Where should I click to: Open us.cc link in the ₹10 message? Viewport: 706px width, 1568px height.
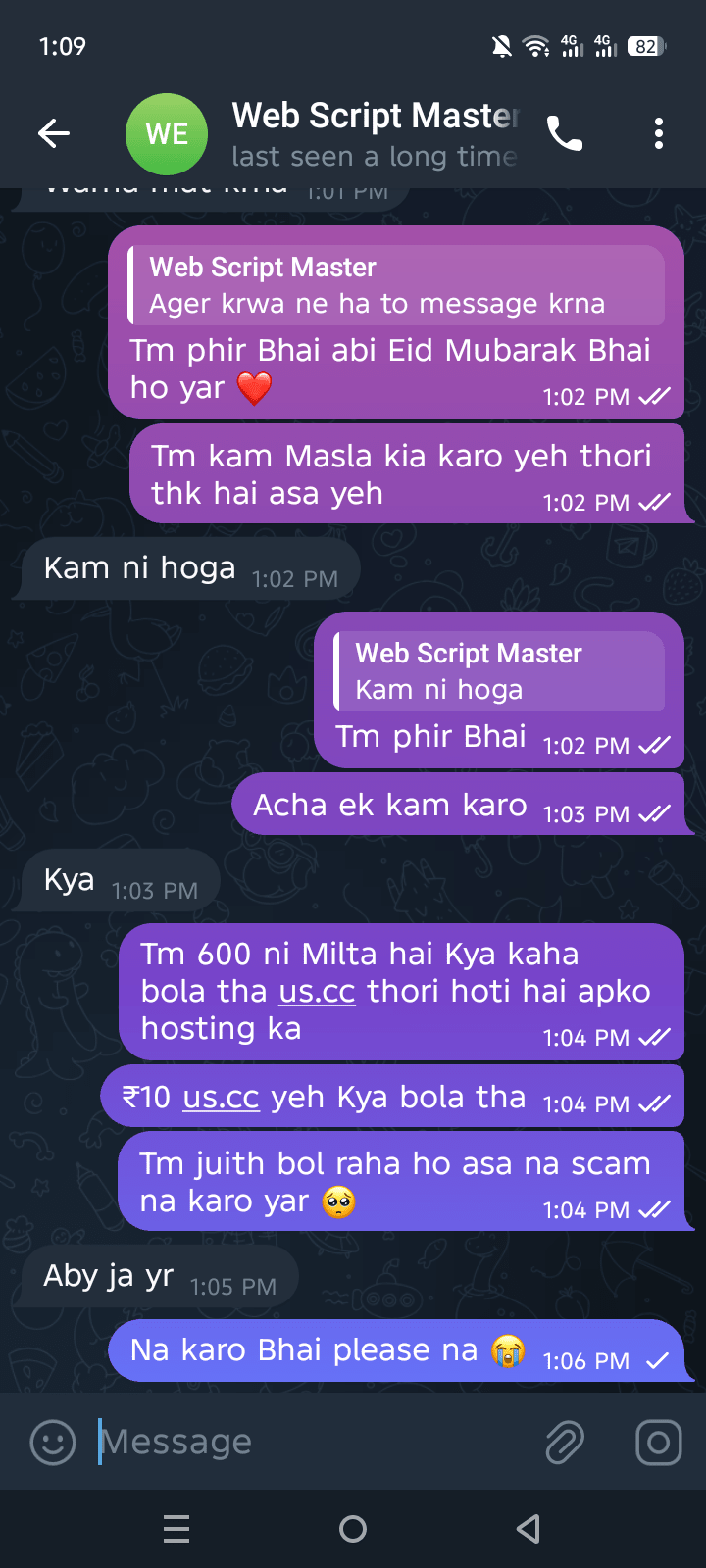[221, 1098]
